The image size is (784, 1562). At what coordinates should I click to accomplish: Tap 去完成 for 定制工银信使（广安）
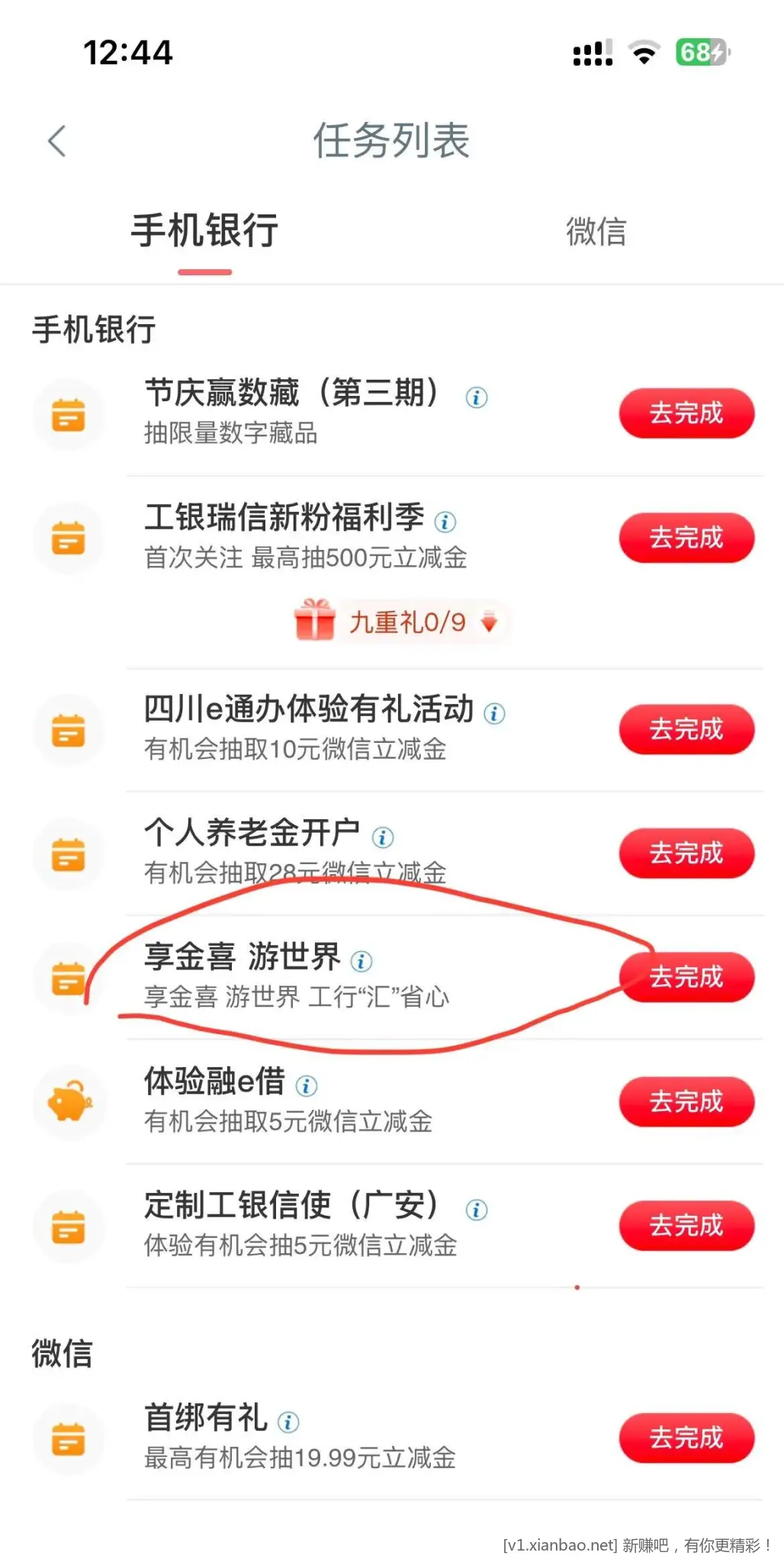(x=686, y=1226)
